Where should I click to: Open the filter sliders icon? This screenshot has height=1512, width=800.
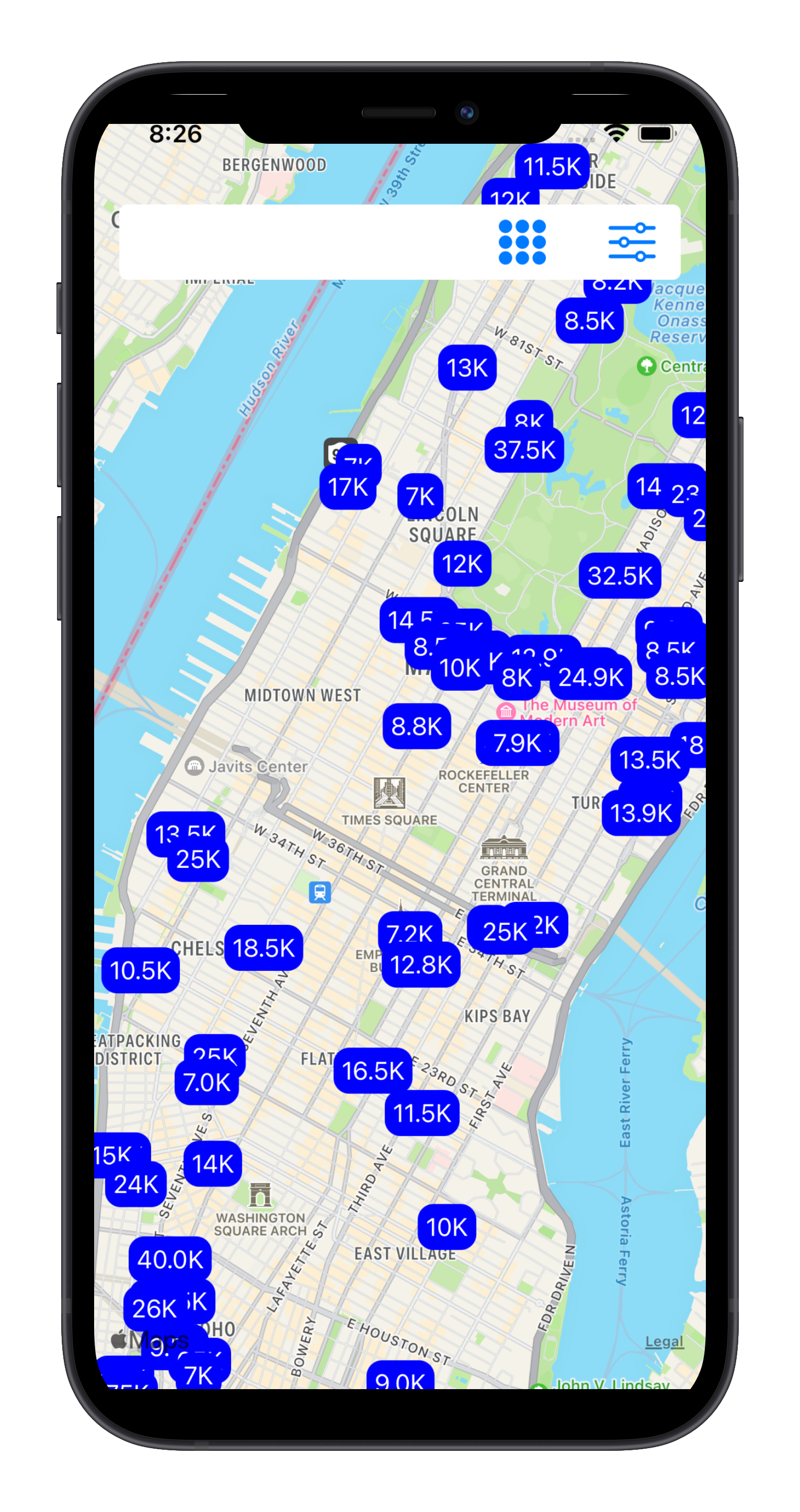pyautogui.click(x=632, y=242)
